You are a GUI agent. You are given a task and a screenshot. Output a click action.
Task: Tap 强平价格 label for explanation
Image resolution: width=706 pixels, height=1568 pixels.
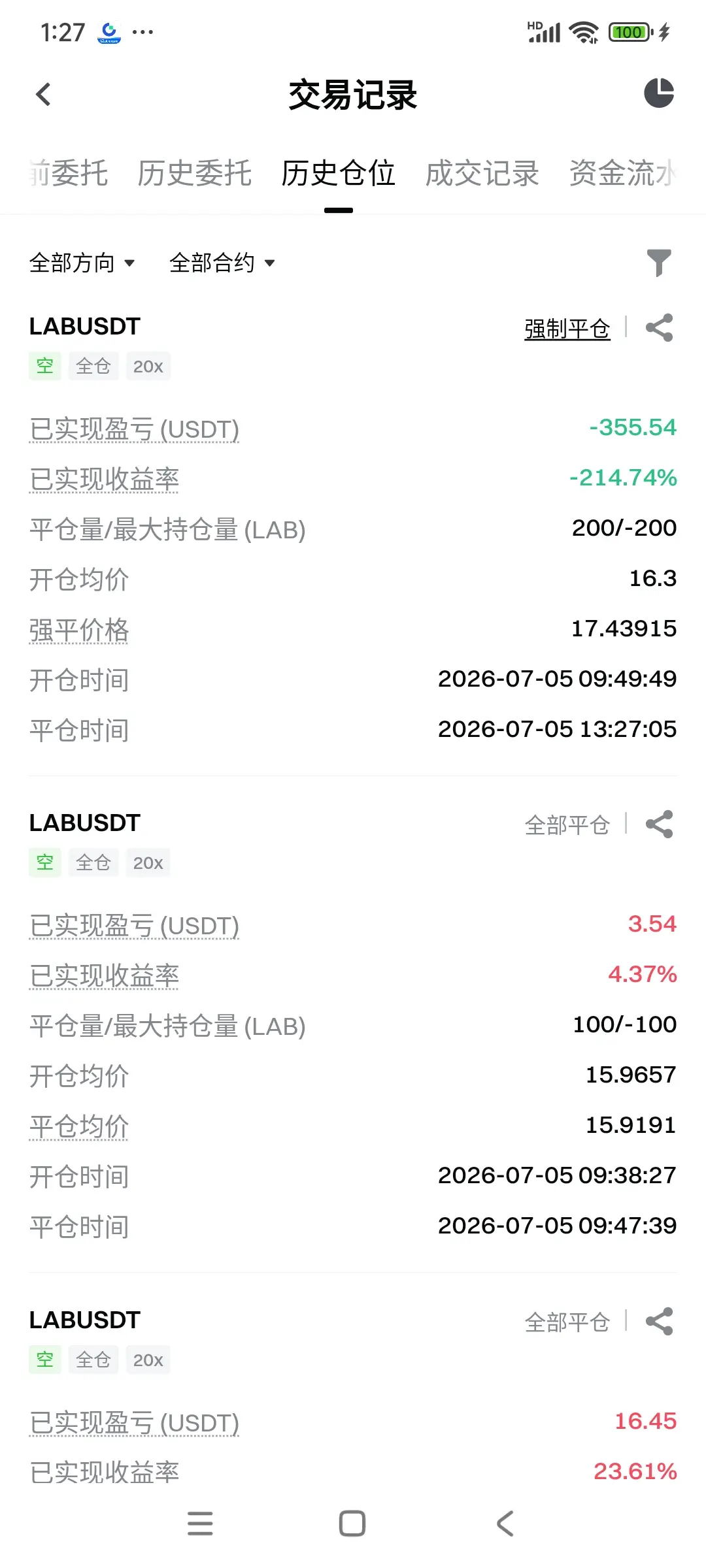[79, 630]
